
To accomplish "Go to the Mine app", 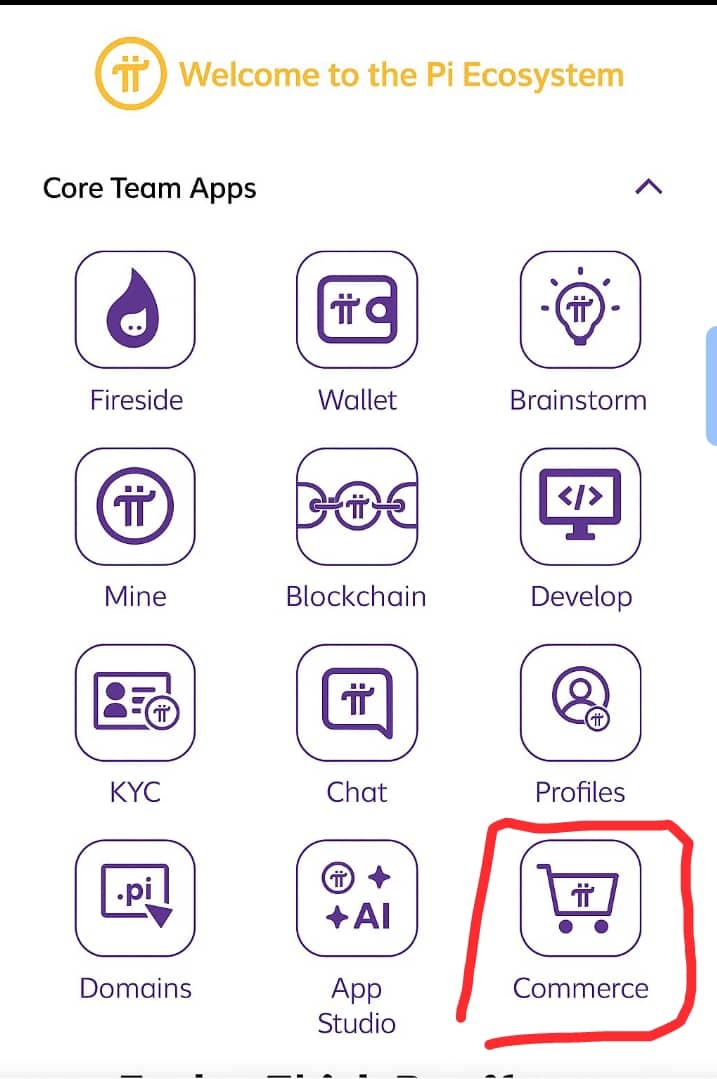I will click(136, 506).
